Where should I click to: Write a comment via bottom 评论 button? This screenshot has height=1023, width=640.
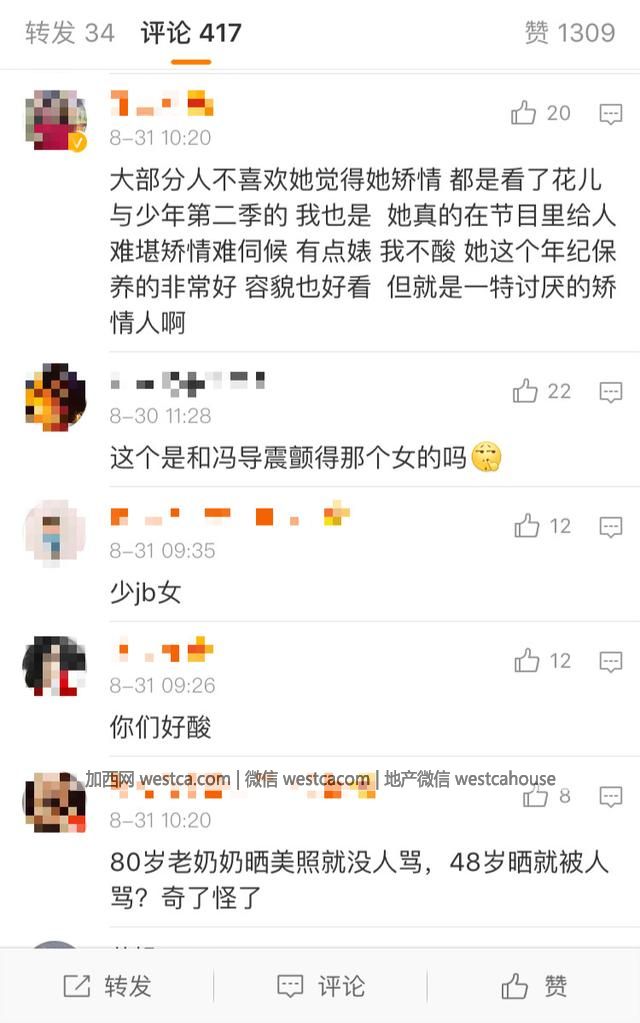coord(321,986)
